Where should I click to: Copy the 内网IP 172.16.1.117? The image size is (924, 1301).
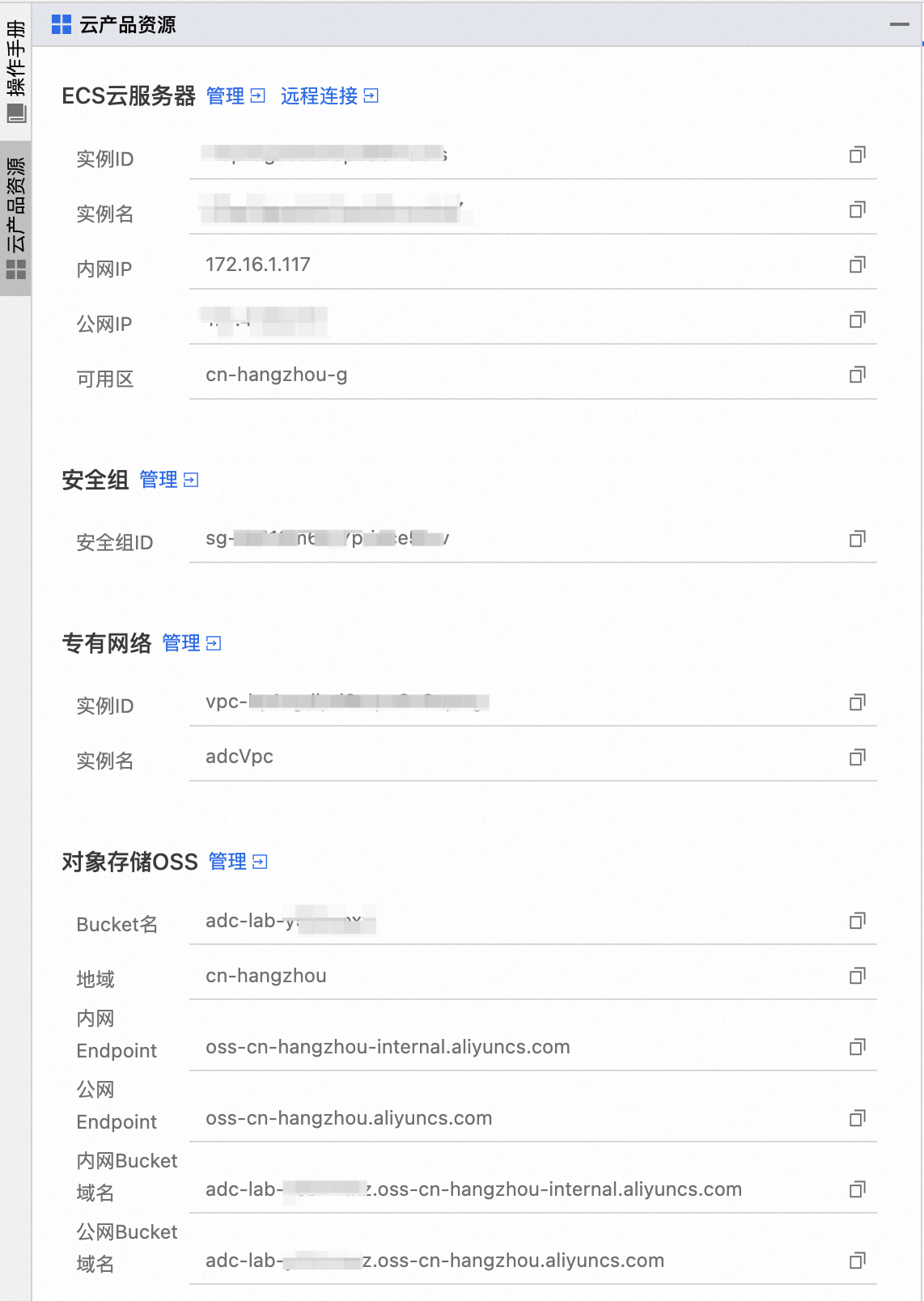click(858, 265)
